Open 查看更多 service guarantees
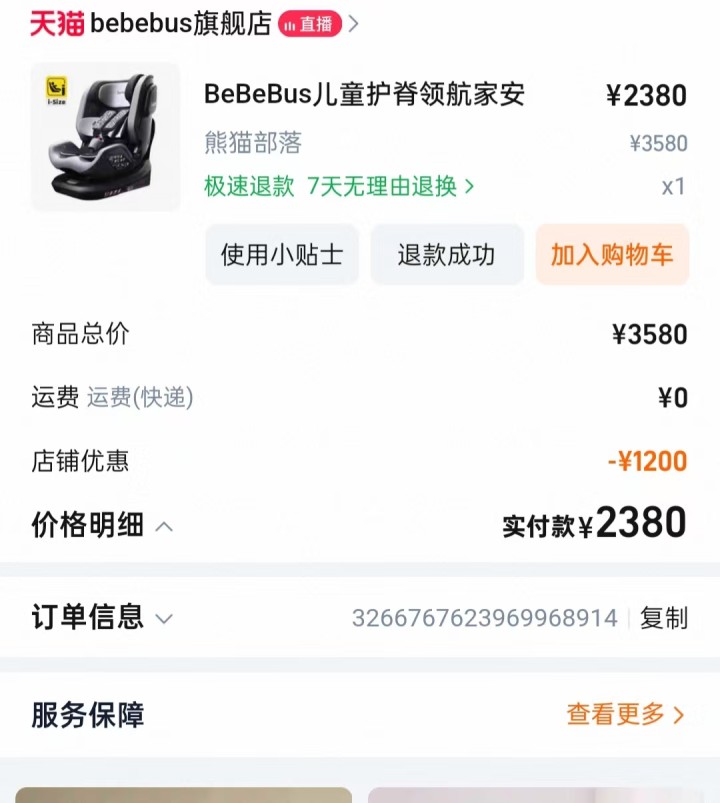Image resolution: width=720 pixels, height=803 pixels. pyautogui.click(x=625, y=714)
